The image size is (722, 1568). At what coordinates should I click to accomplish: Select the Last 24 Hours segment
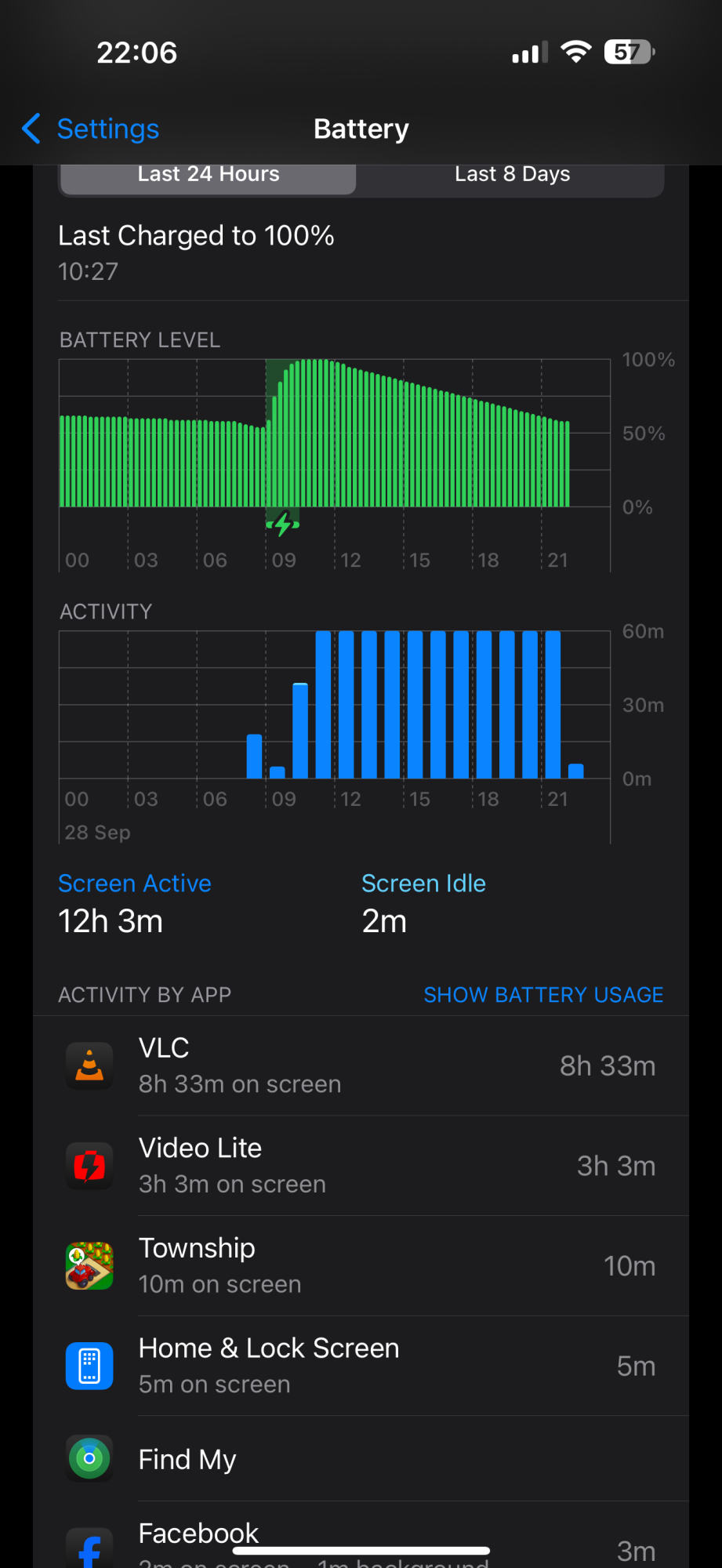209,175
